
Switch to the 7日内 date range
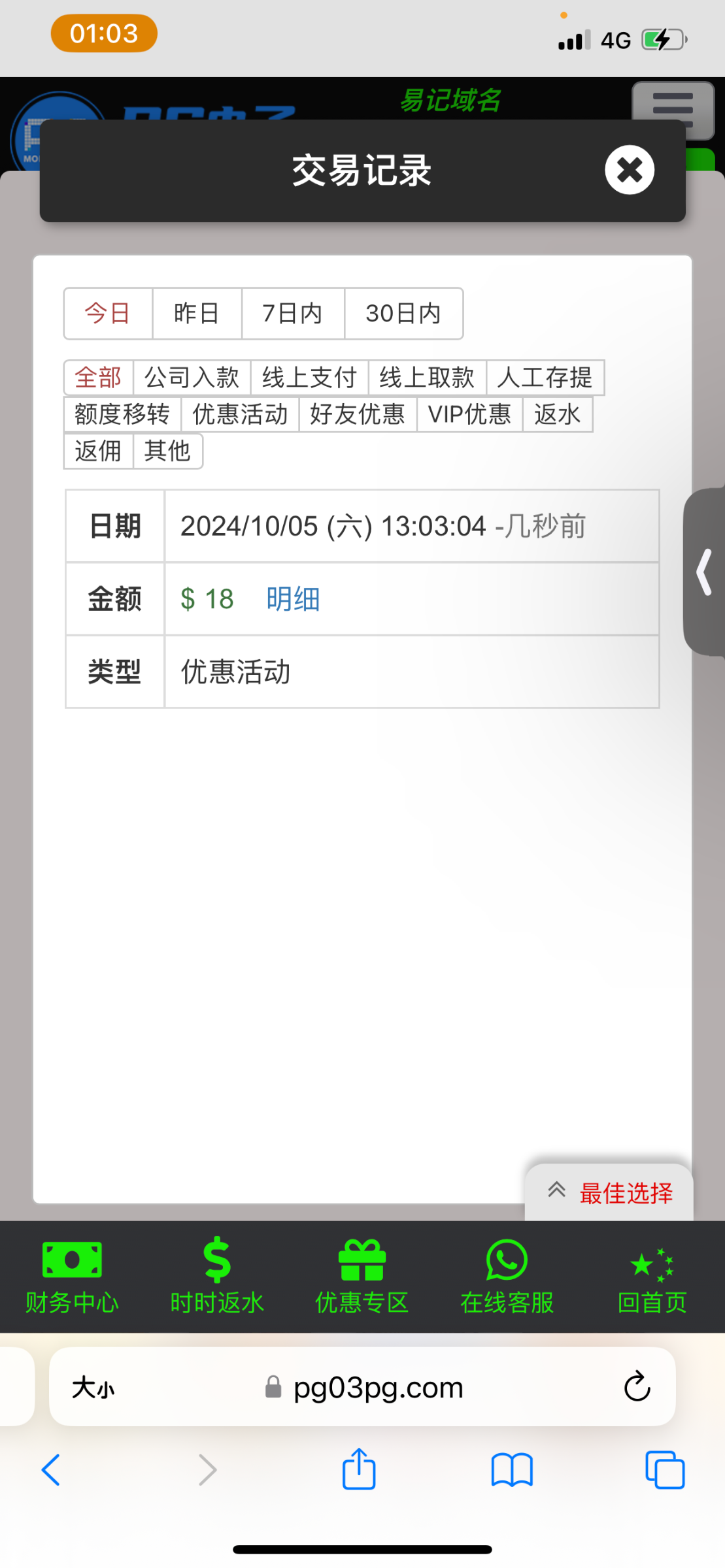[x=293, y=314]
